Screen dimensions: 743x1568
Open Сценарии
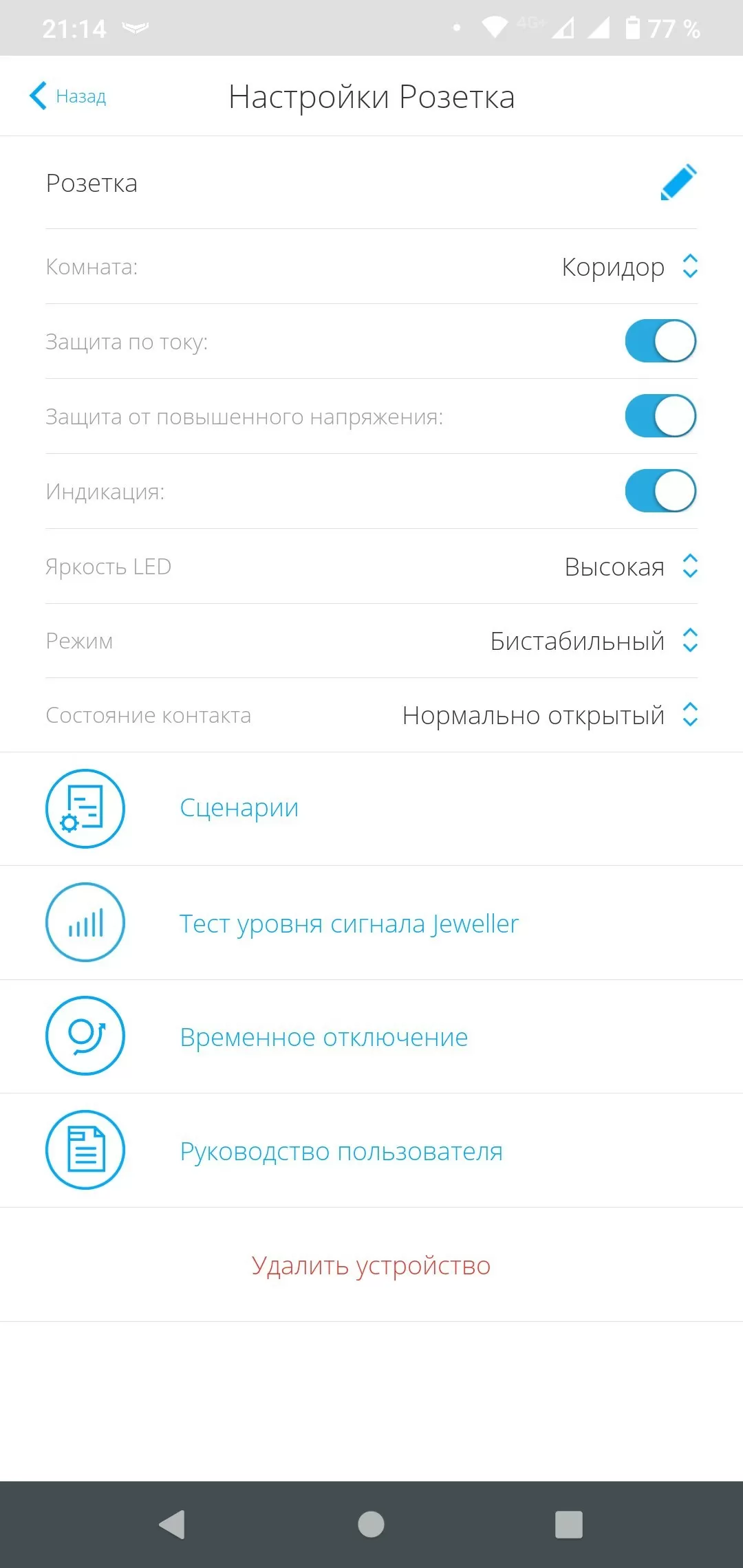239,808
